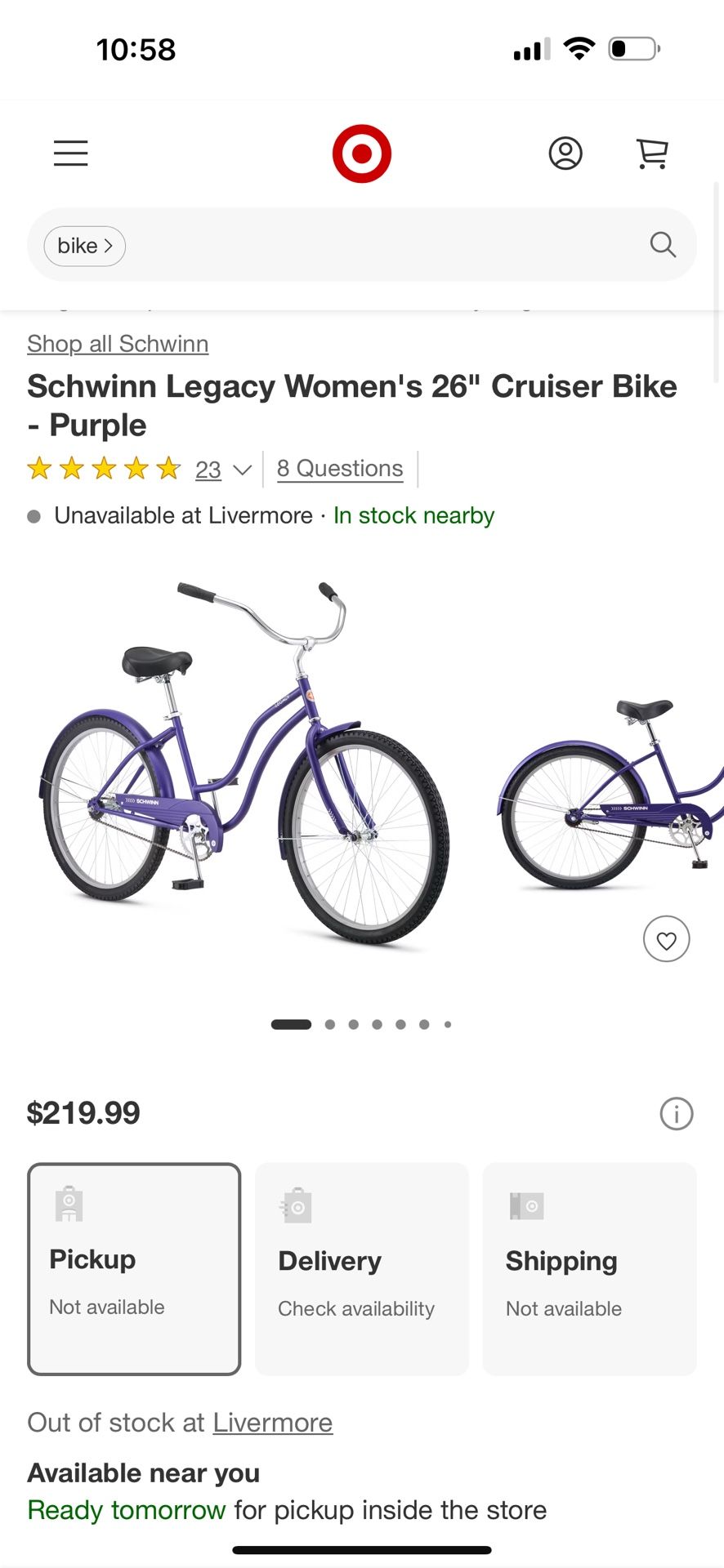Open the shopping cart icon
The image size is (724, 1568).
[x=651, y=153]
